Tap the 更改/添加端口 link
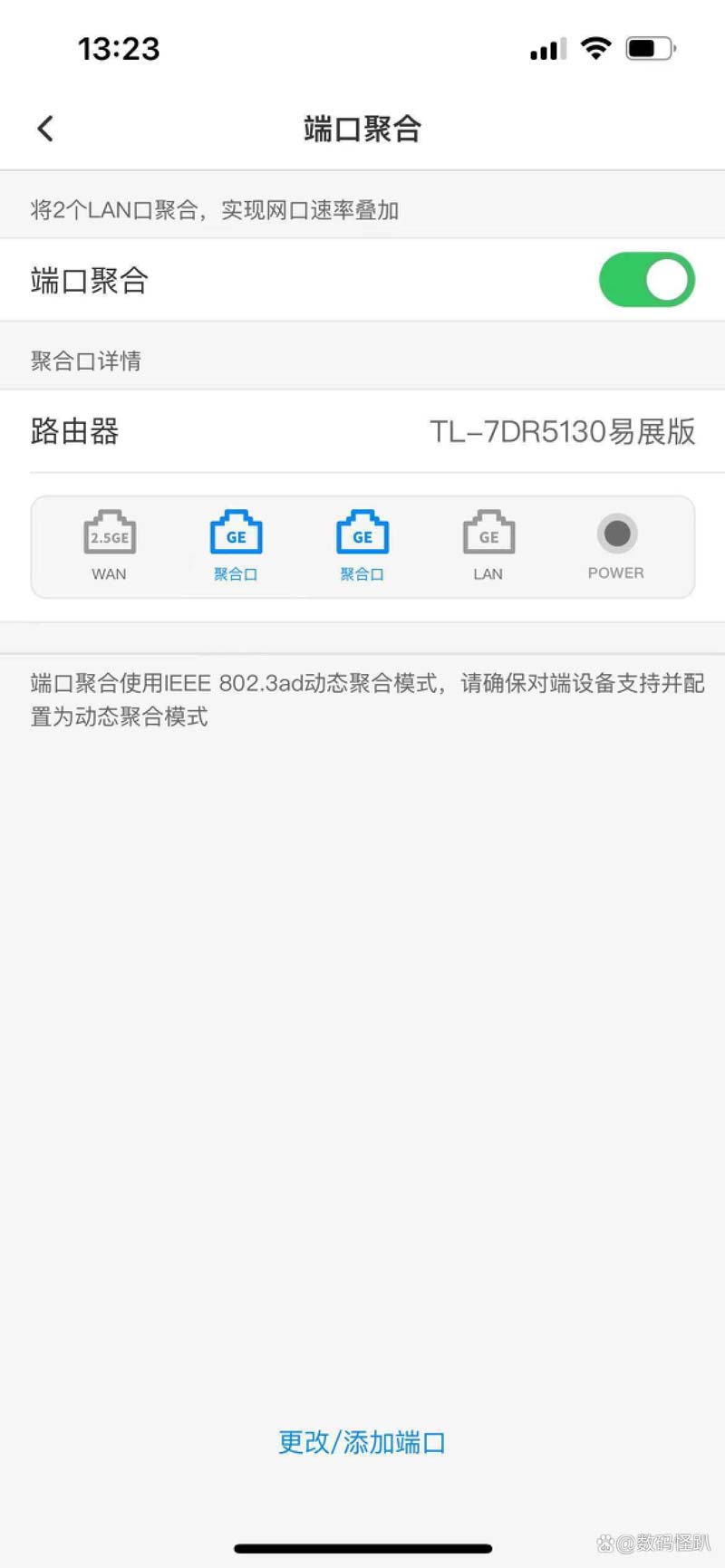Screen dimensions: 725x1568 [362, 1442]
